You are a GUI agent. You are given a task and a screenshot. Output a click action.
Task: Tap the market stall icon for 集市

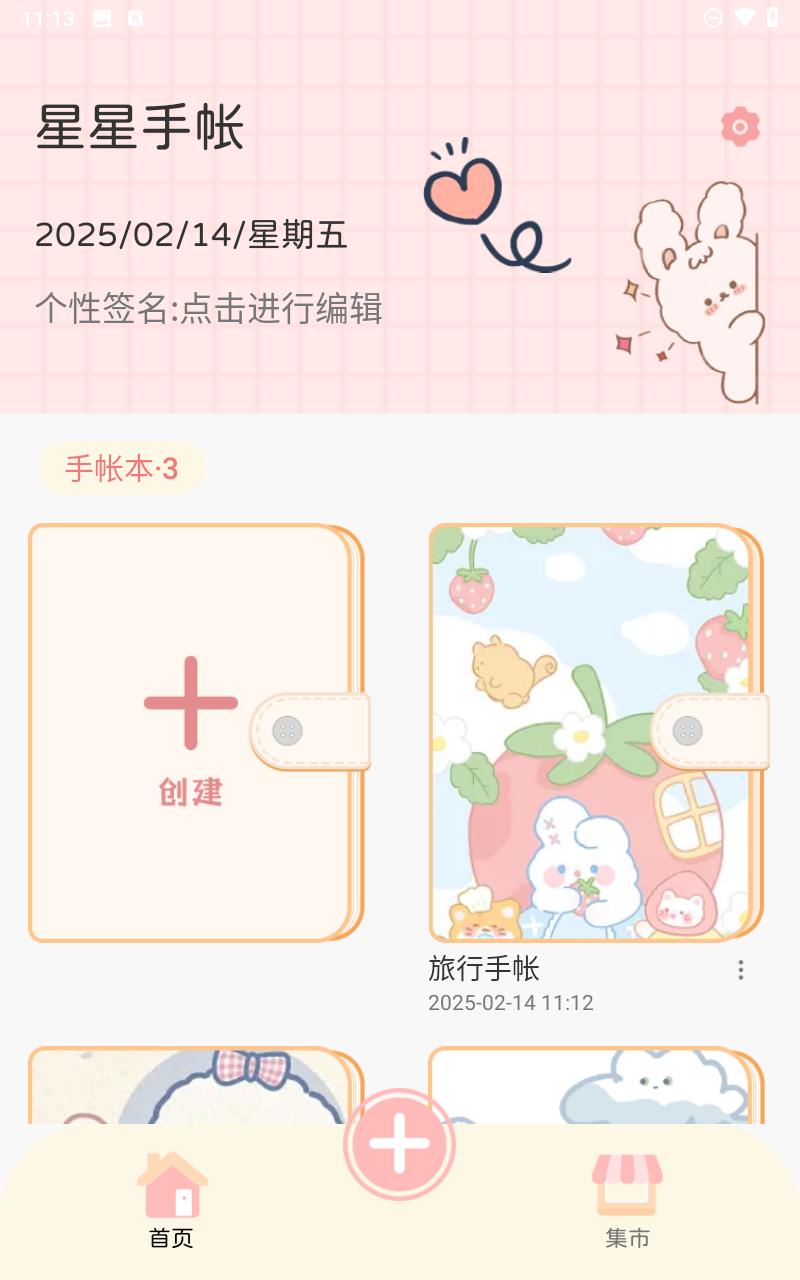pos(627,1185)
